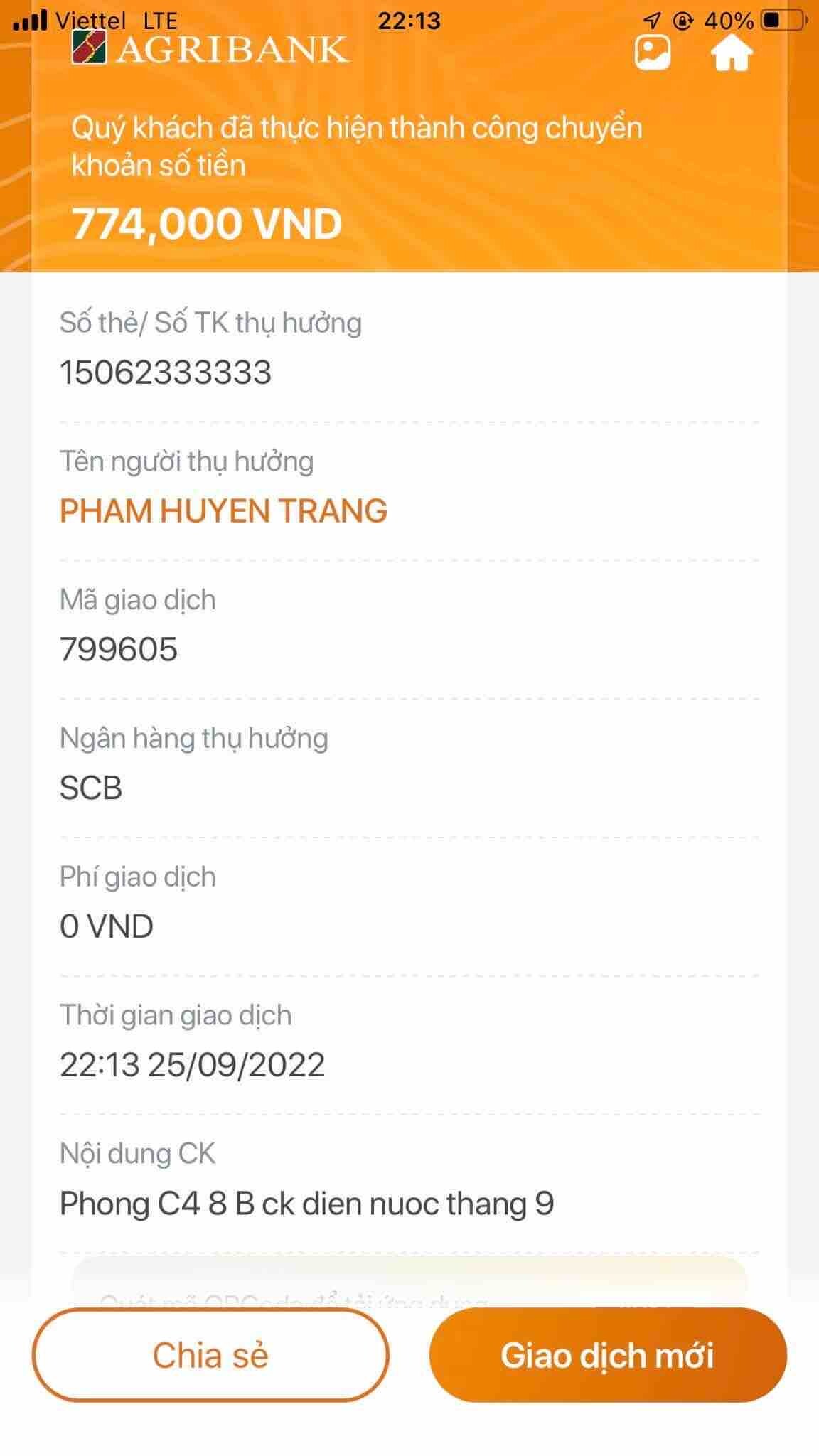This screenshot has width=819, height=1456.
Task: Start a new transaction with Giao dịch mới
Action: [608, 1355]
